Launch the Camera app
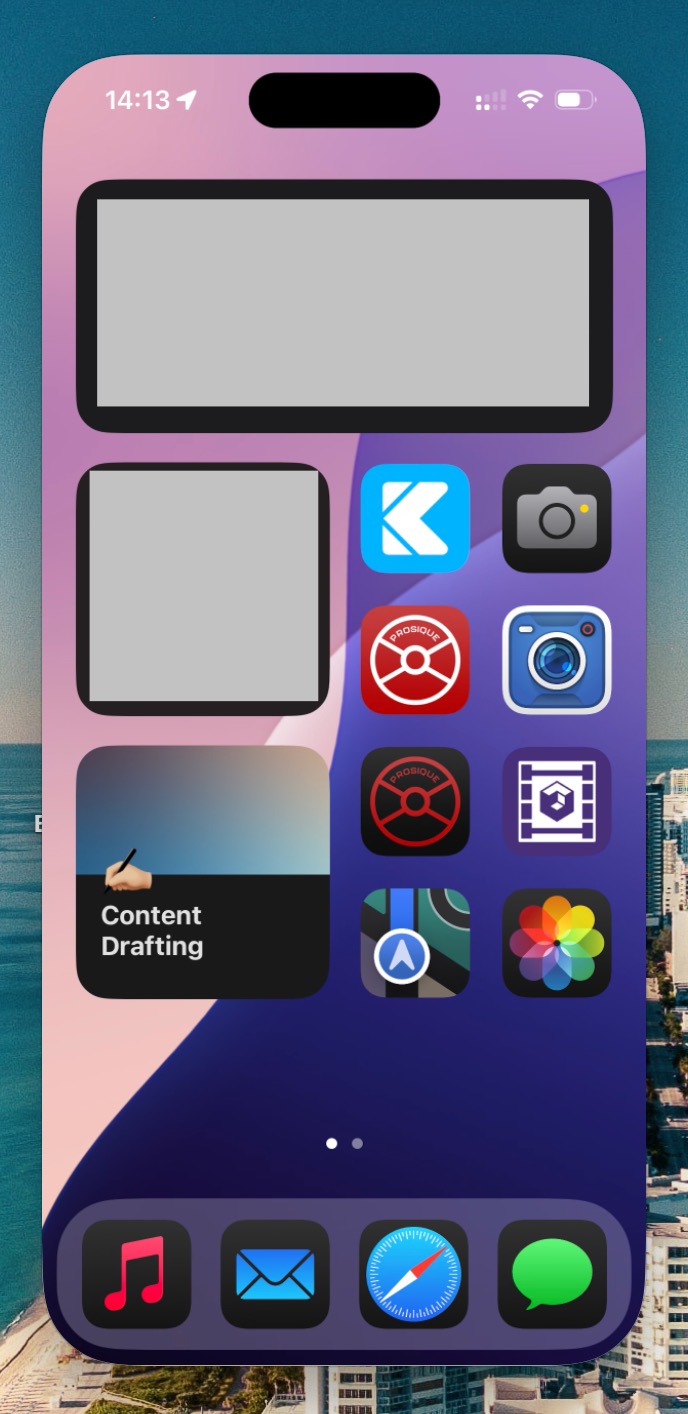This screenshot has width=688, height=1414. [556, 518]
